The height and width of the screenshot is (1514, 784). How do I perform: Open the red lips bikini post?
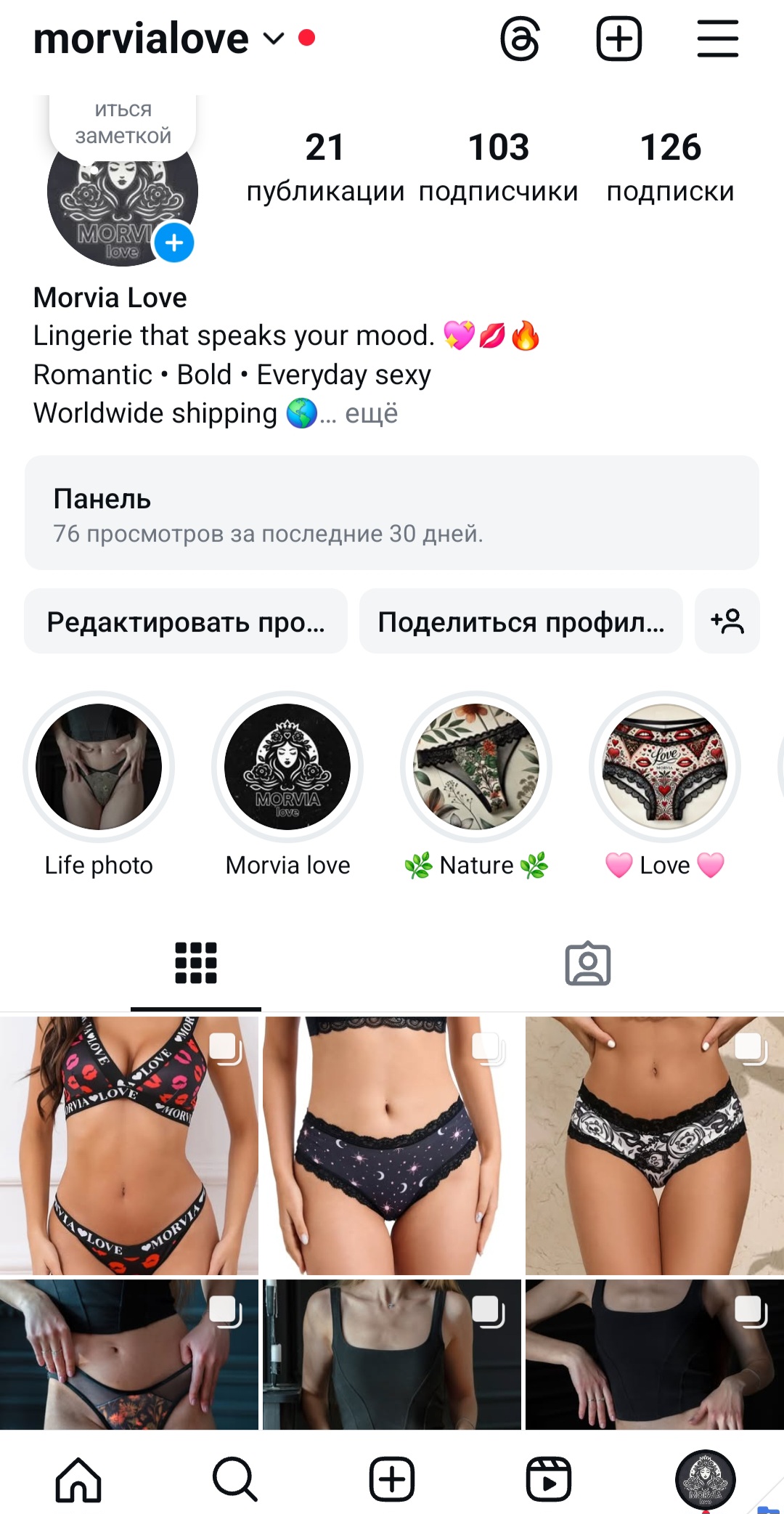pos(129,1146)
